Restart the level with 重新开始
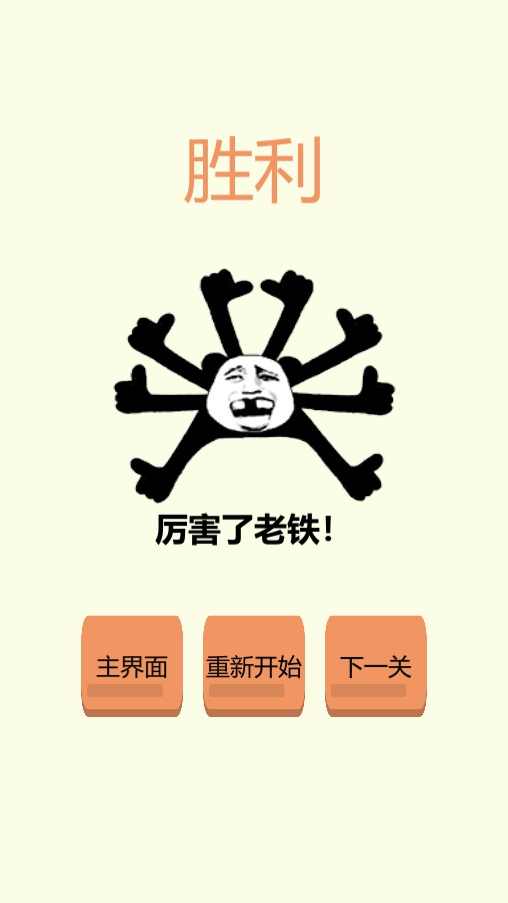508x903 pixels. [x=254, y=666]
